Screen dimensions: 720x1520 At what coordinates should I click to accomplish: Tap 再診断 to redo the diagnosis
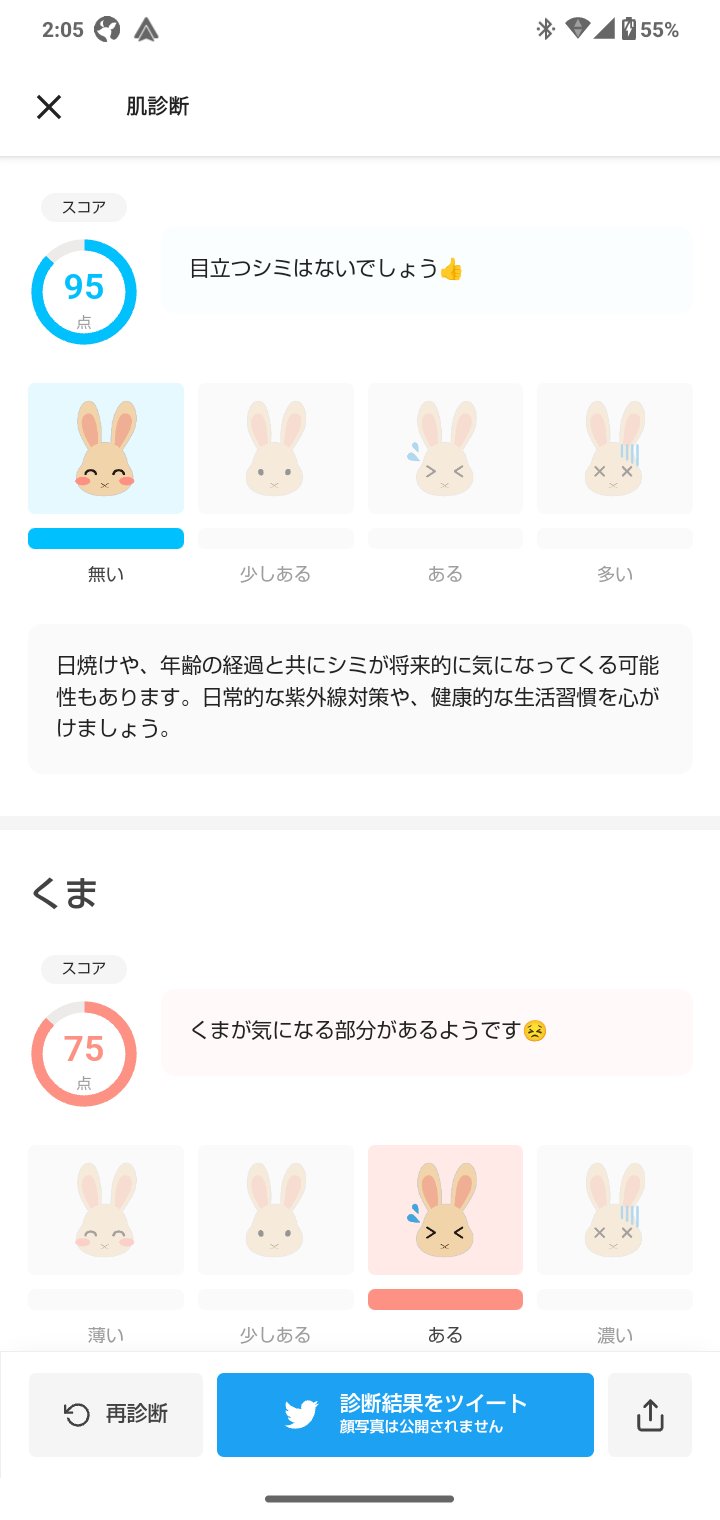[x=116, y=1414]
